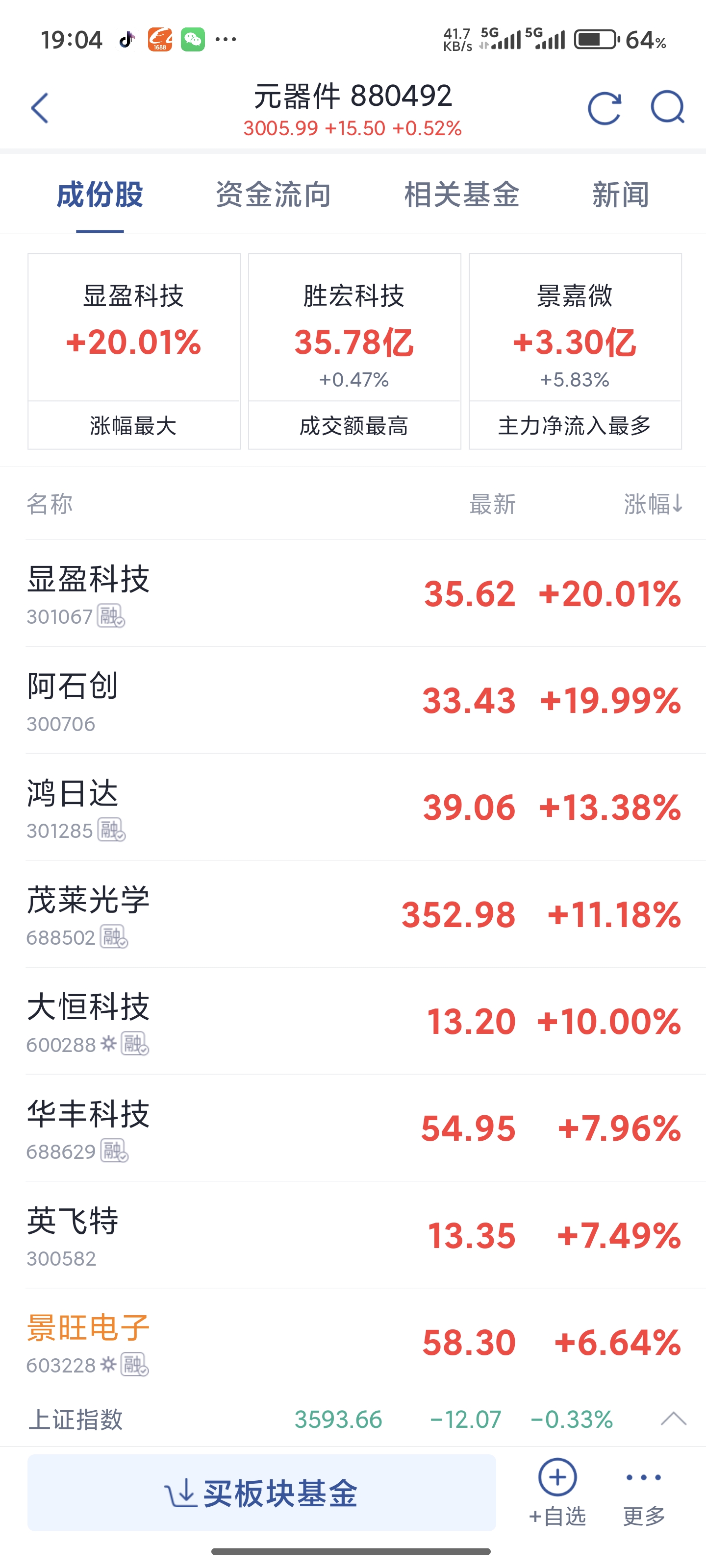
Task: Open the 涨幅最大 card for 显盈科技
Action: click(134, 351)
